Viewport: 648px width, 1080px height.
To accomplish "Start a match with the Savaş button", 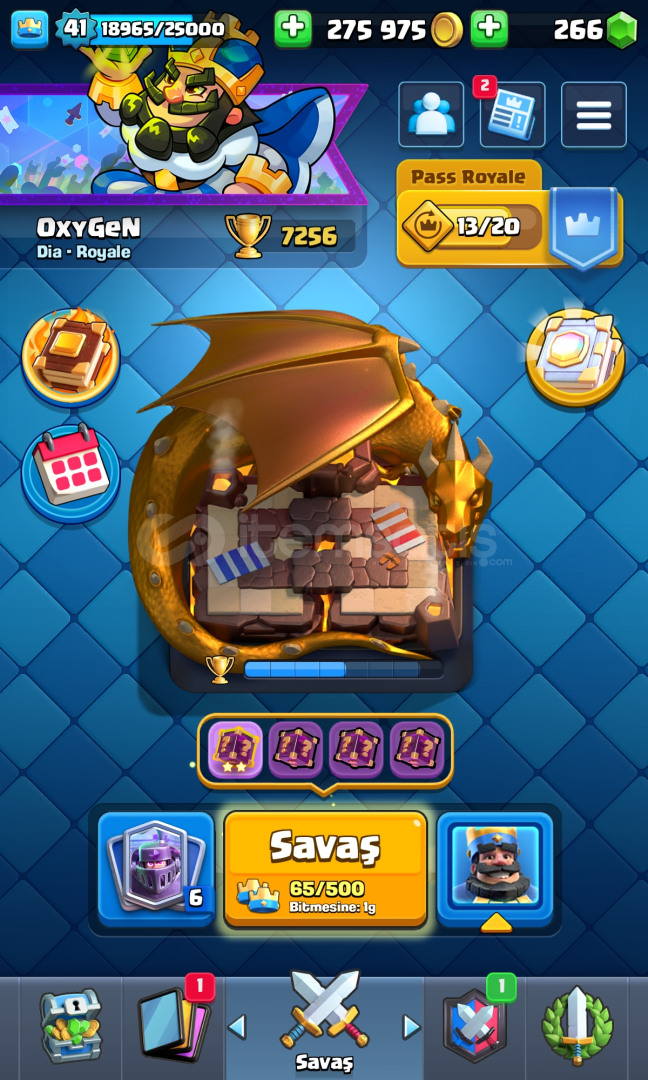I will click(x=325, y=868).
